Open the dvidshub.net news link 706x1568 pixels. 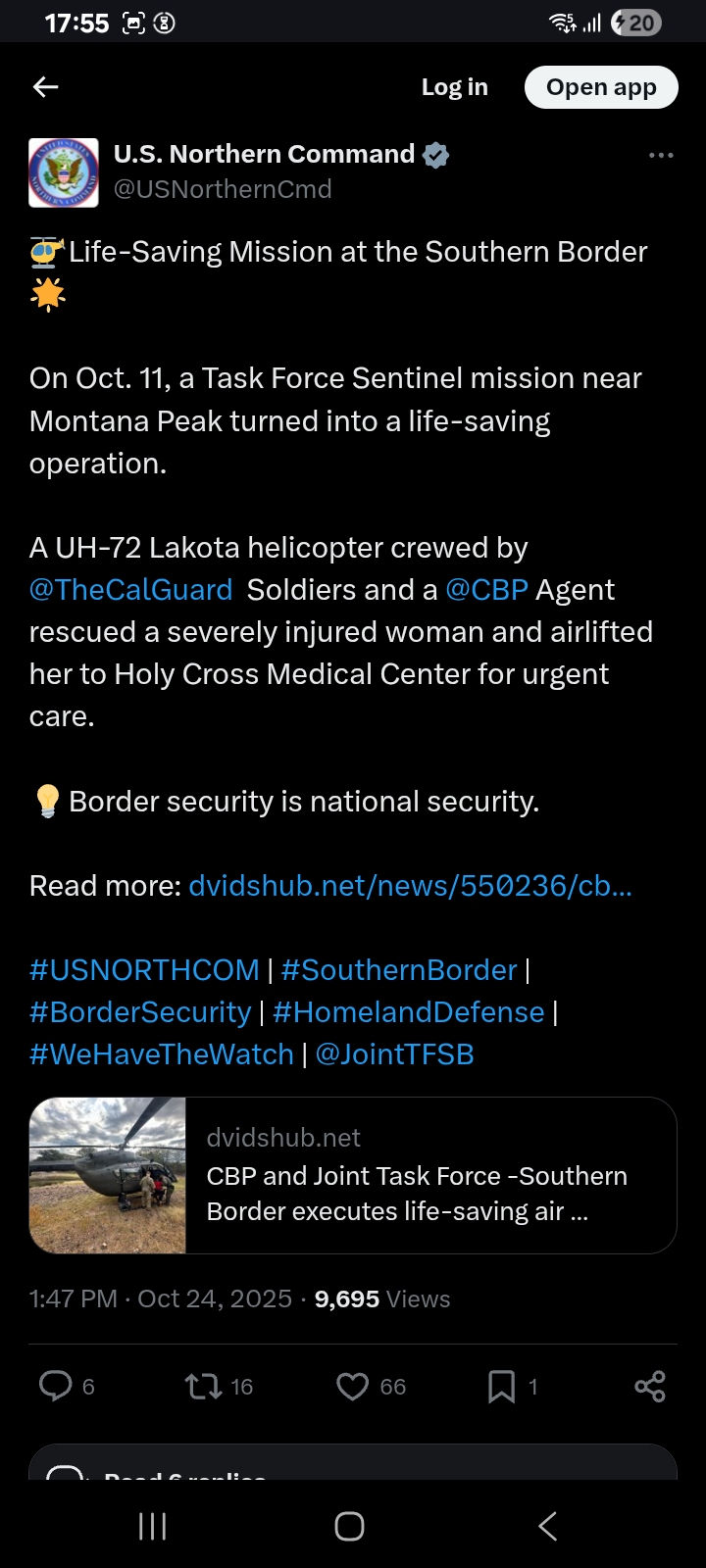410,886
